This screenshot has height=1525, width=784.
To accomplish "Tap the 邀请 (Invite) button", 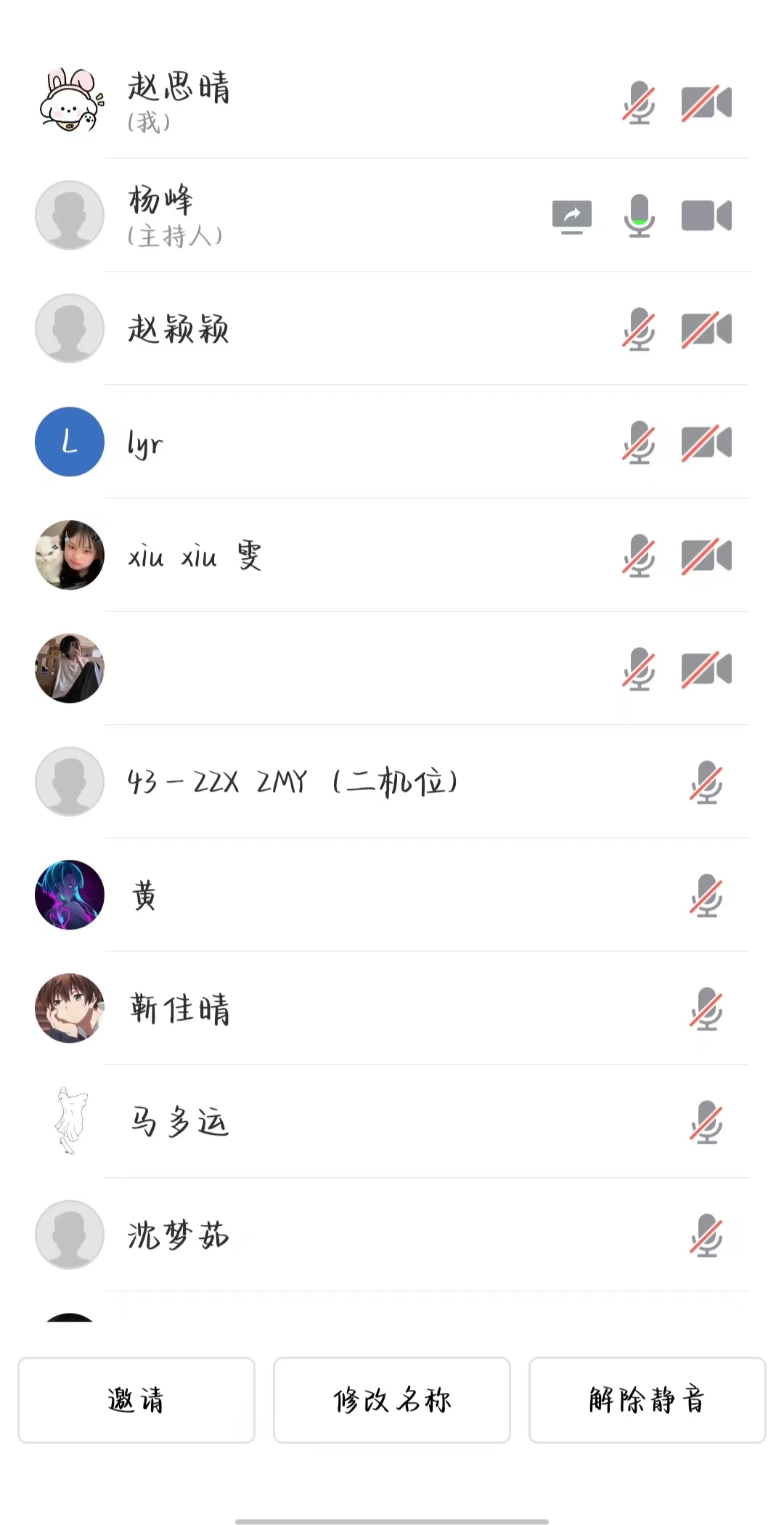I will click(x=136, y=1399).
